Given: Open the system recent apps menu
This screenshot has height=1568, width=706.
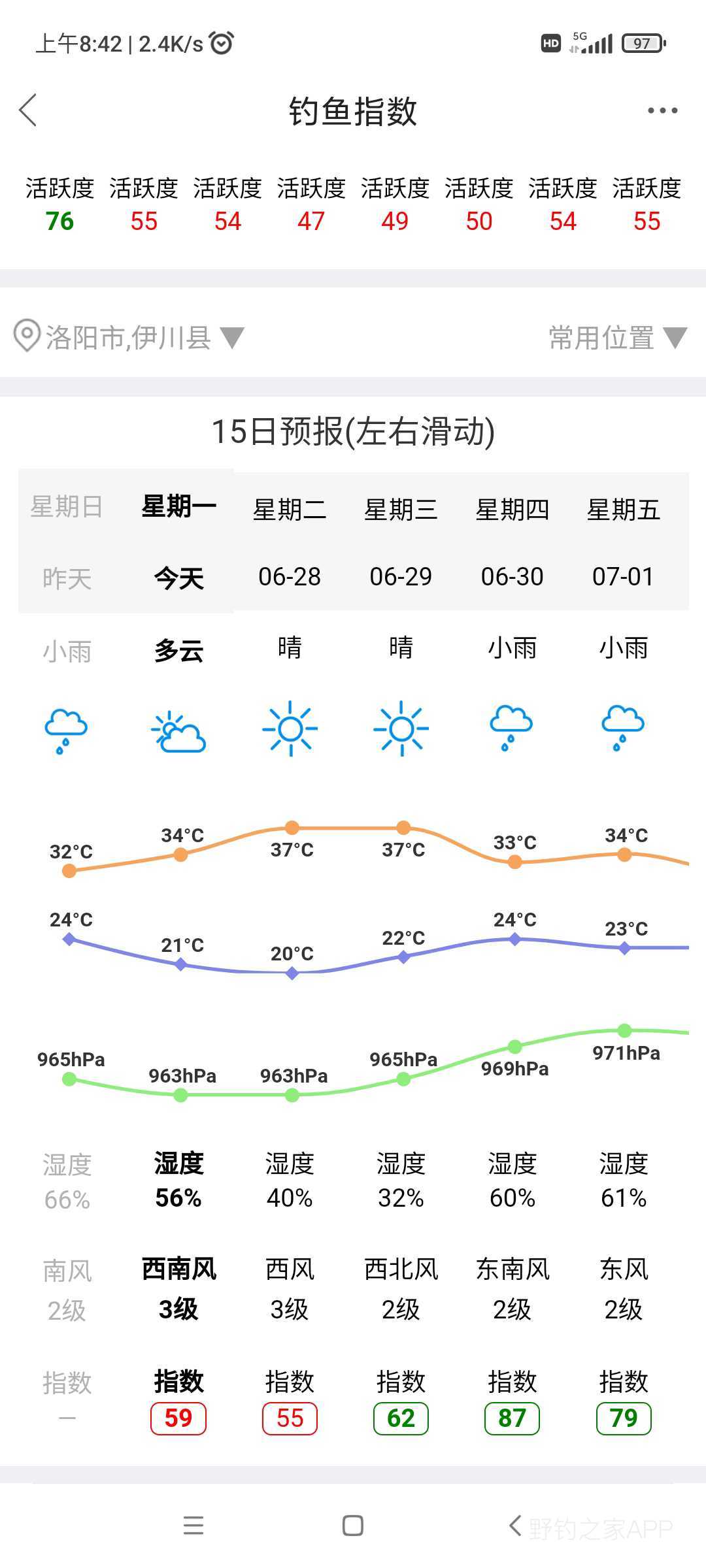Looking at the screenshot, I should click(x=193, y=1526).
